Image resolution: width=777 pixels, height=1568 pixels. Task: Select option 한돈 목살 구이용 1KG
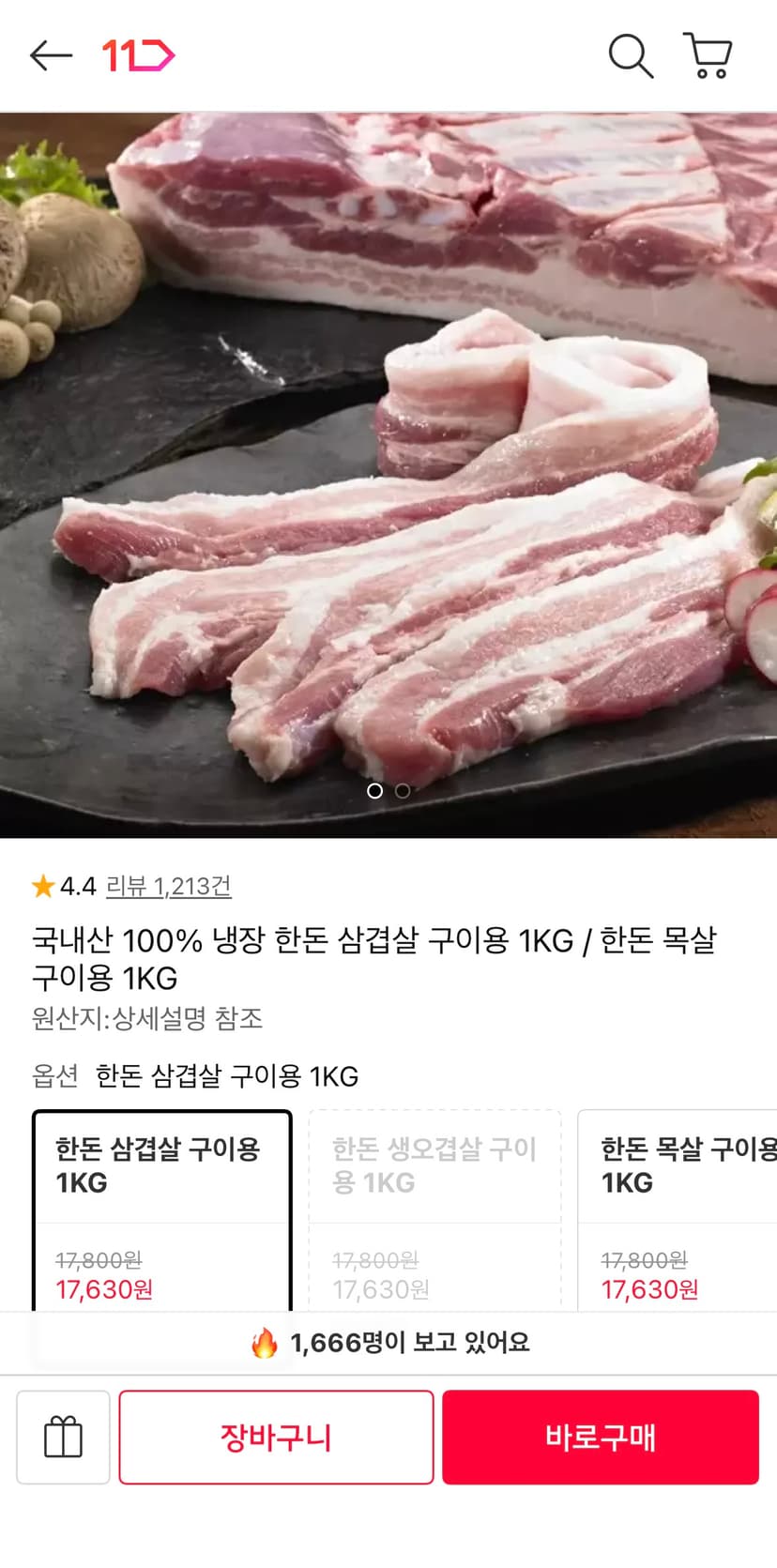click(x=678, y=1210)
